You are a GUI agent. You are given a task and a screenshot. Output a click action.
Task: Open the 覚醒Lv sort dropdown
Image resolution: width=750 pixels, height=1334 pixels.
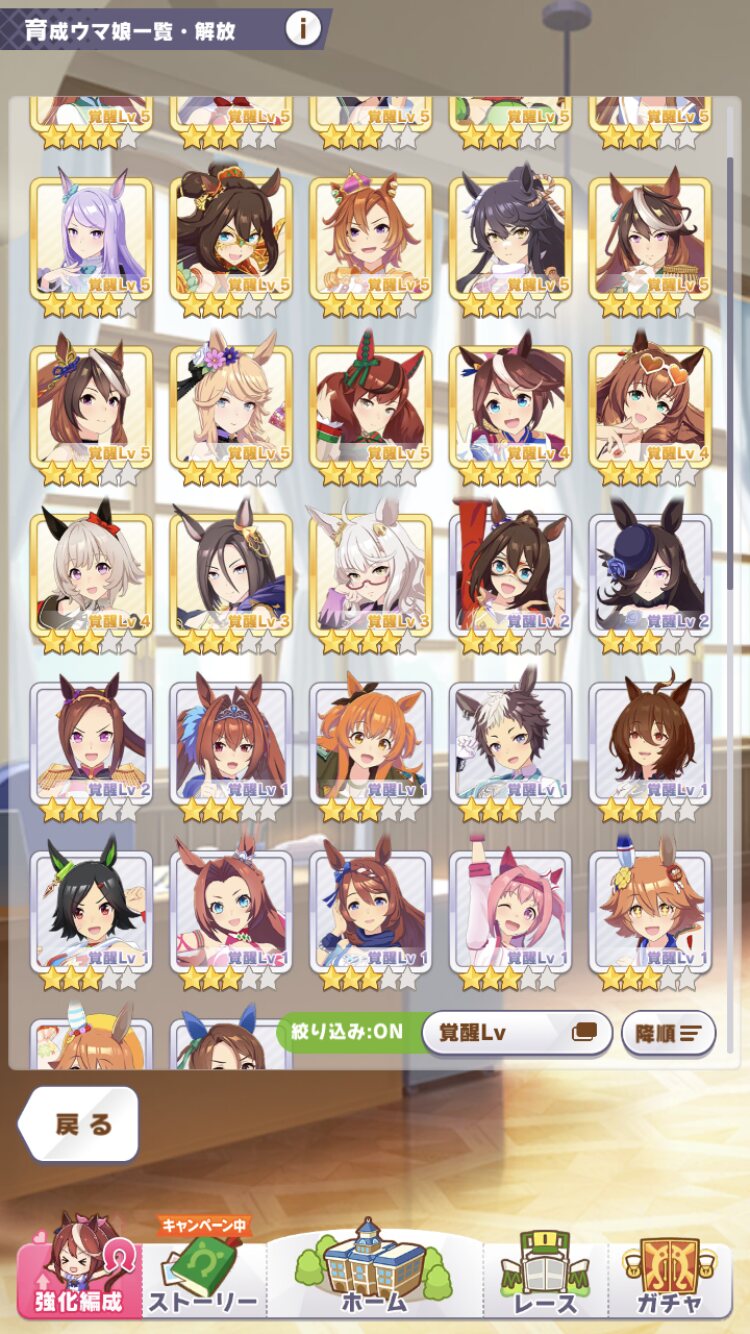[x=517, y=1033]
